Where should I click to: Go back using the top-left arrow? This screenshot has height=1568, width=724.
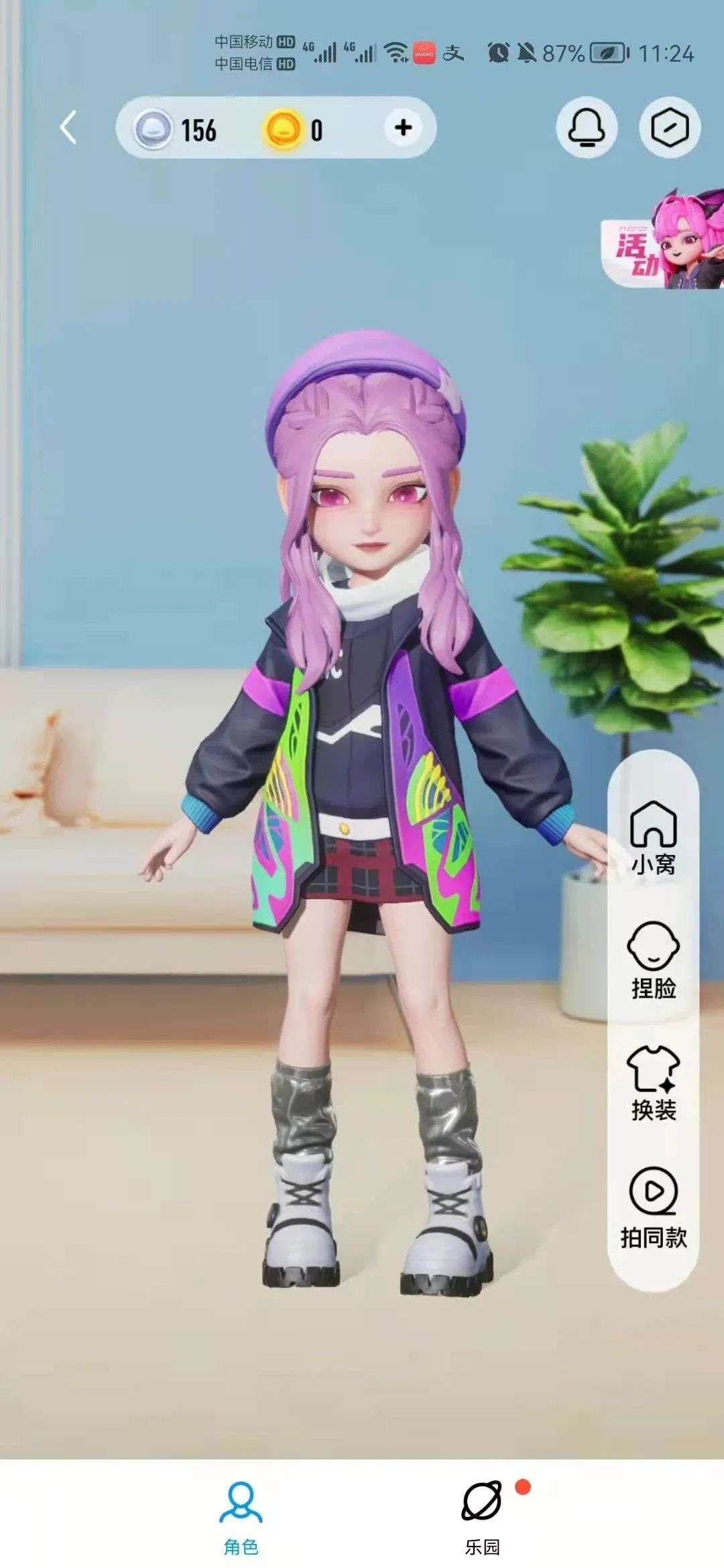(x=68, y=127)
